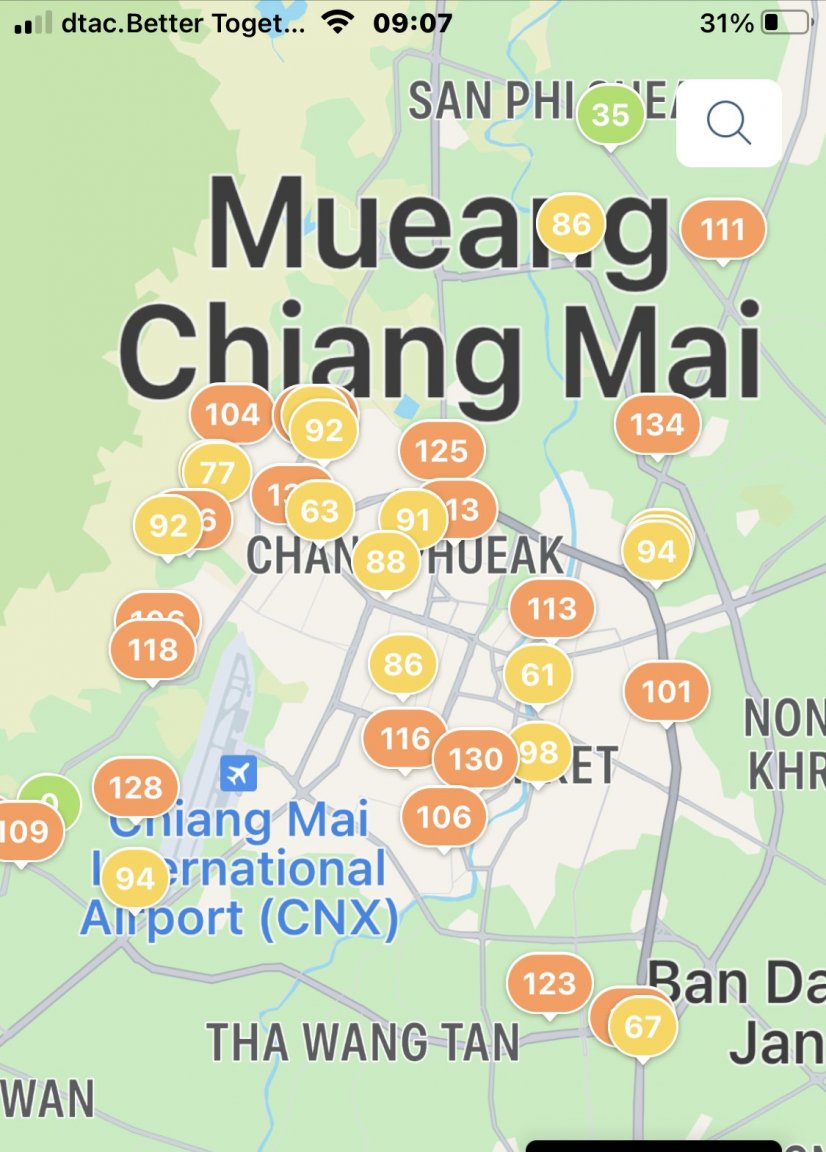Select the orange marker showing 128
The image size is (826, 1152).
pyautogui.click(x=135, y=788)
